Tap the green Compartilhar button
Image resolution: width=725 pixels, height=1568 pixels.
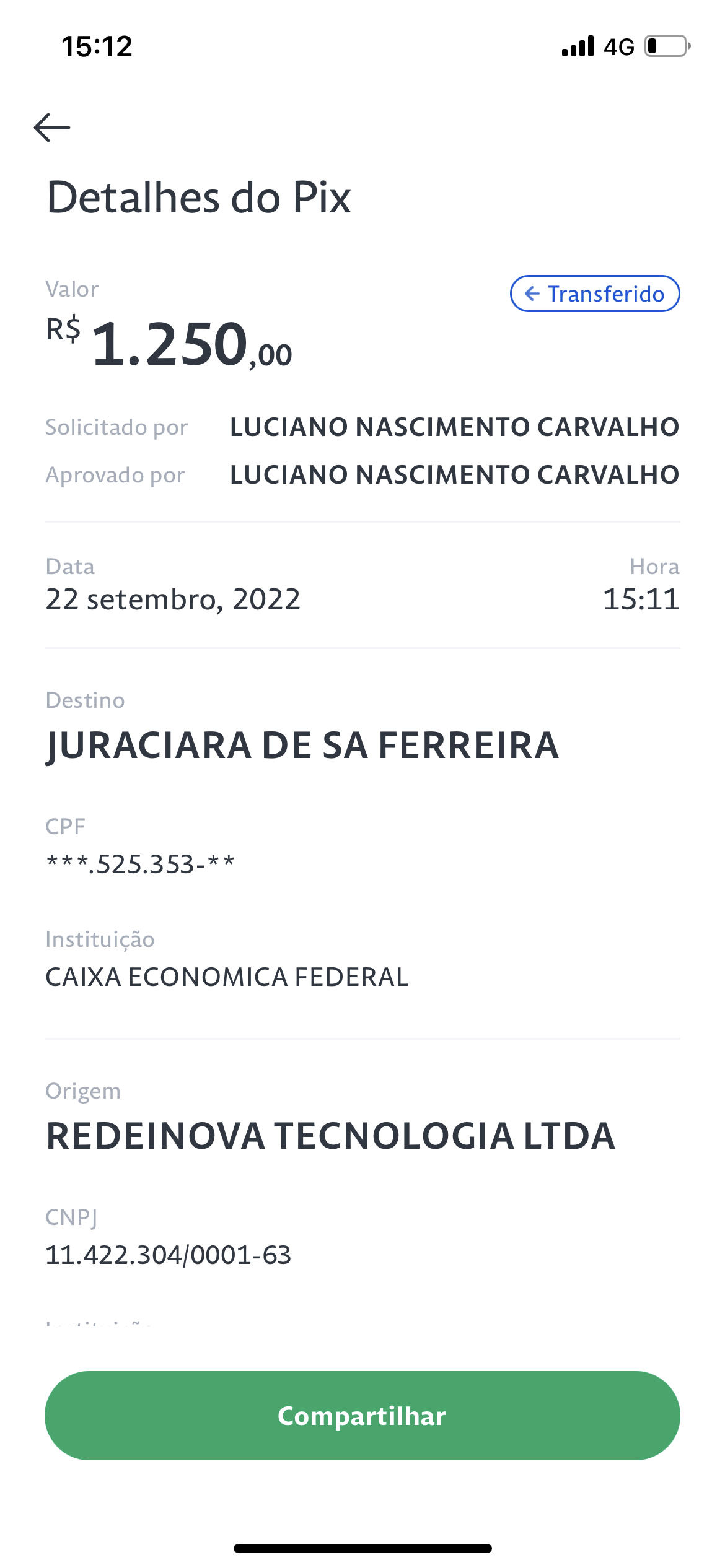pos(362,1416)
